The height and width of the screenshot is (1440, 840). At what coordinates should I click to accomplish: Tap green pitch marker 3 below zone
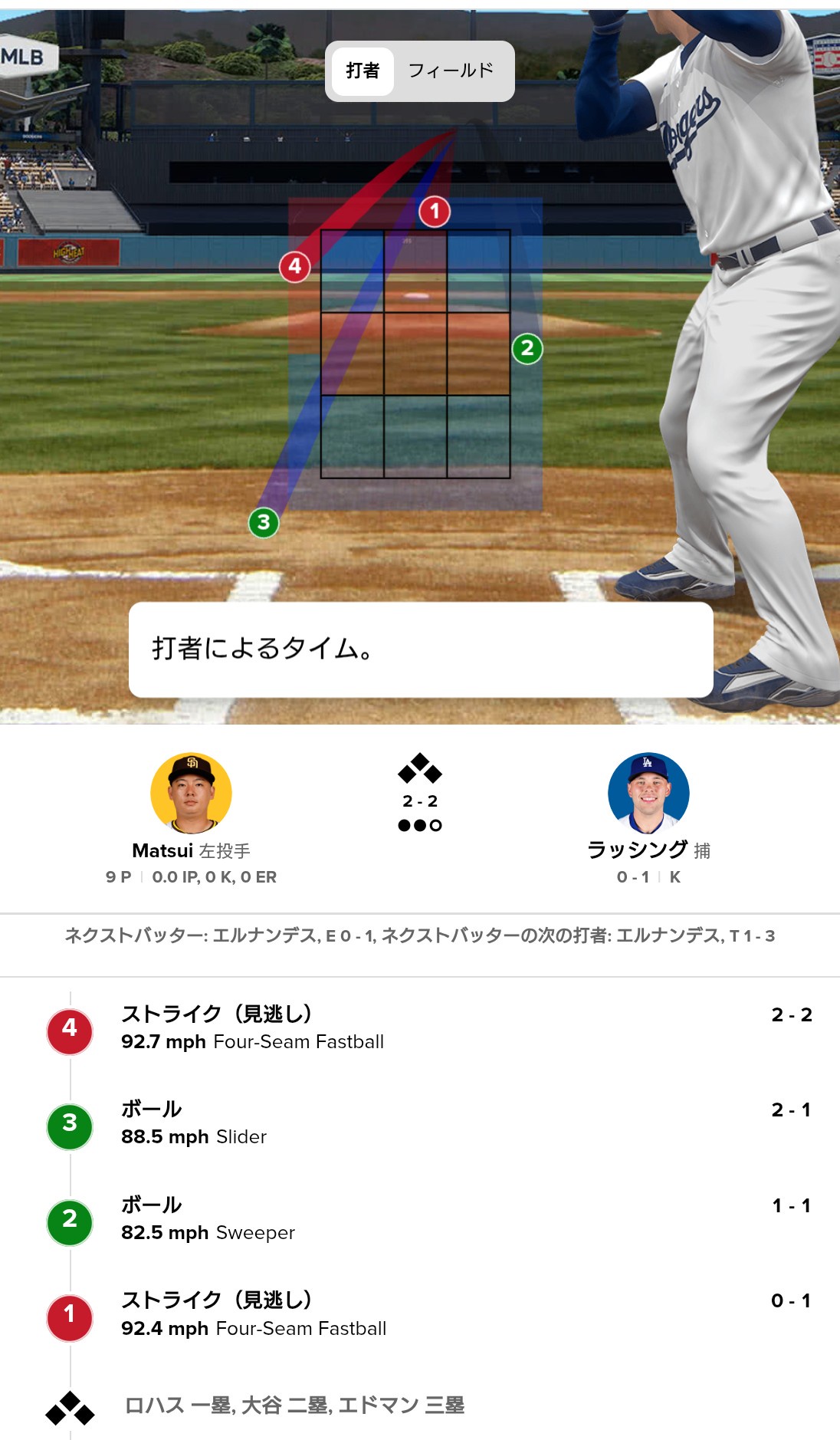coord(264,522)
